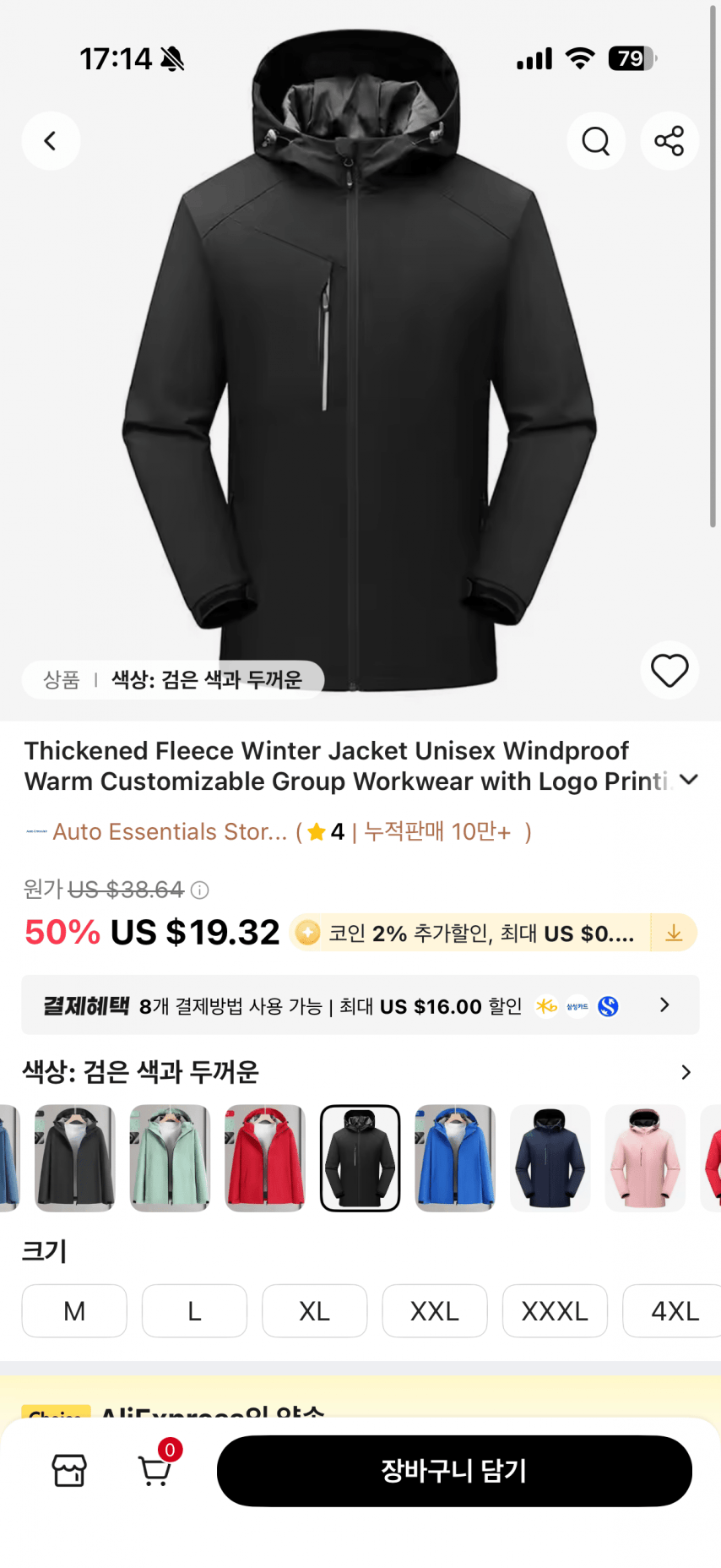Expand 결제혜택 payment methods row

[664, 1004]
